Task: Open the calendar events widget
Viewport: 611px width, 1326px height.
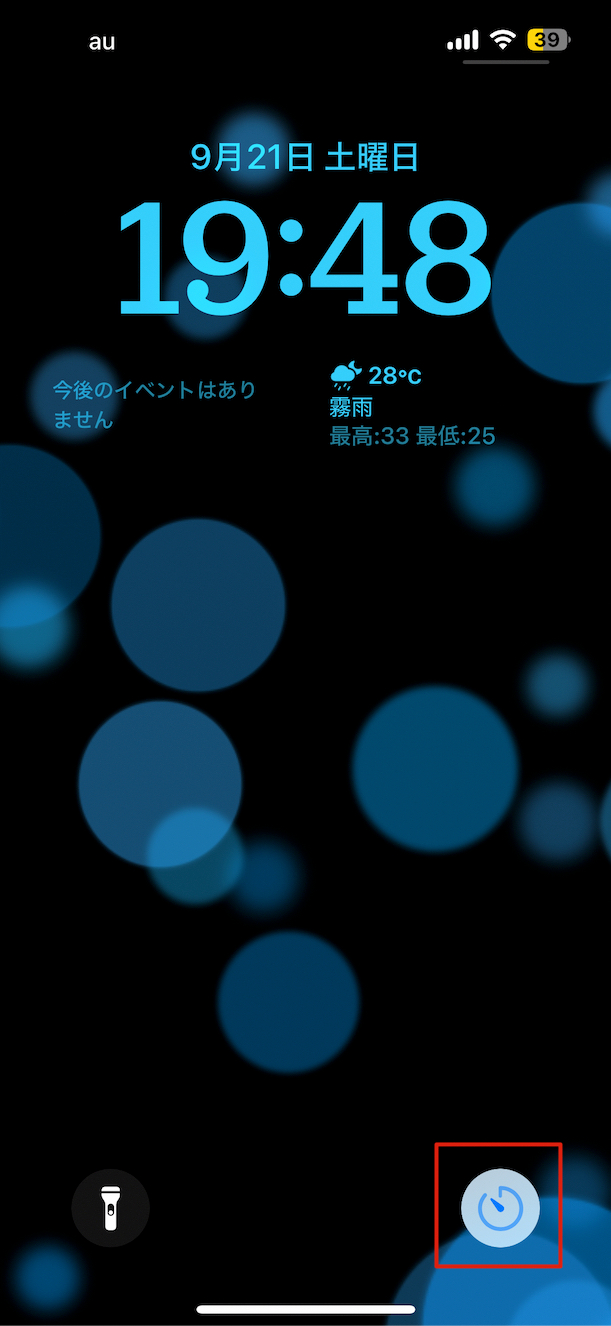Action: point(155,405)
